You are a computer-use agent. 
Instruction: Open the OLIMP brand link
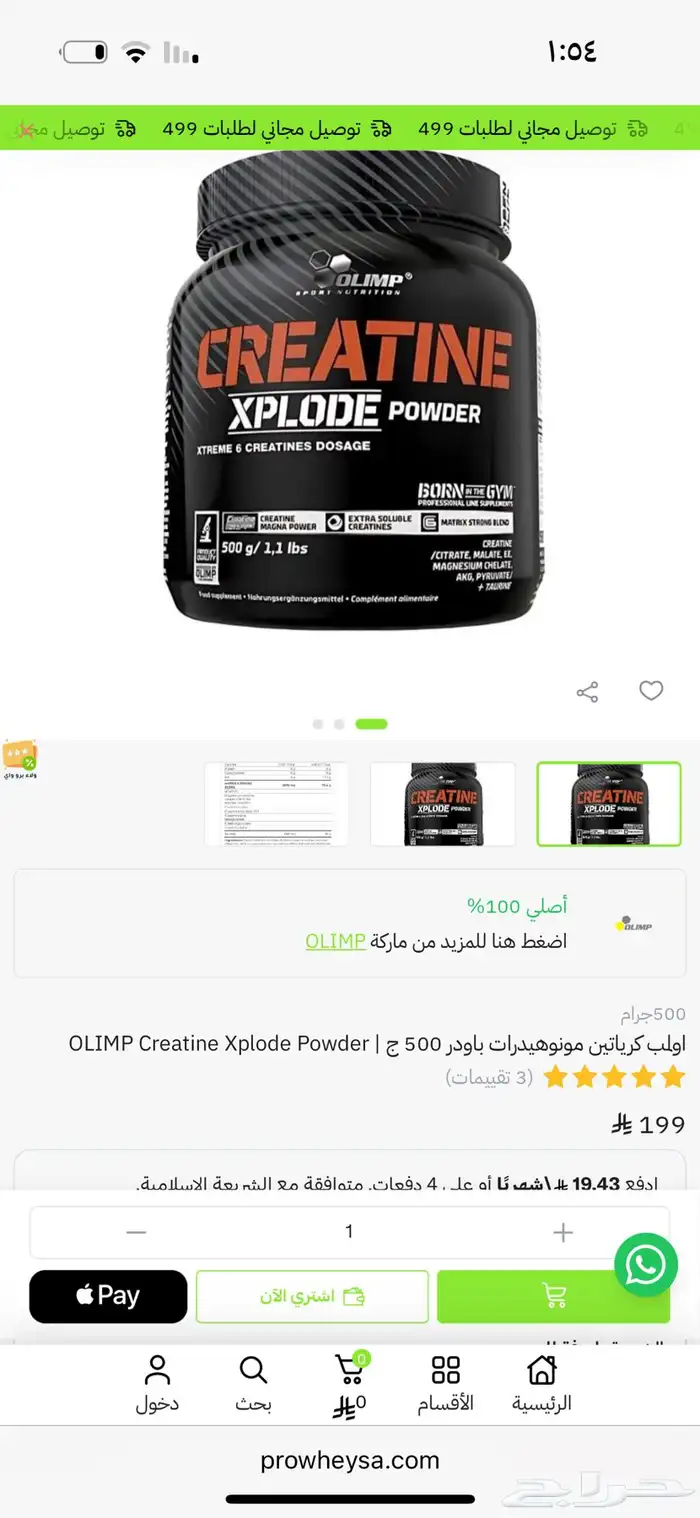335,941
